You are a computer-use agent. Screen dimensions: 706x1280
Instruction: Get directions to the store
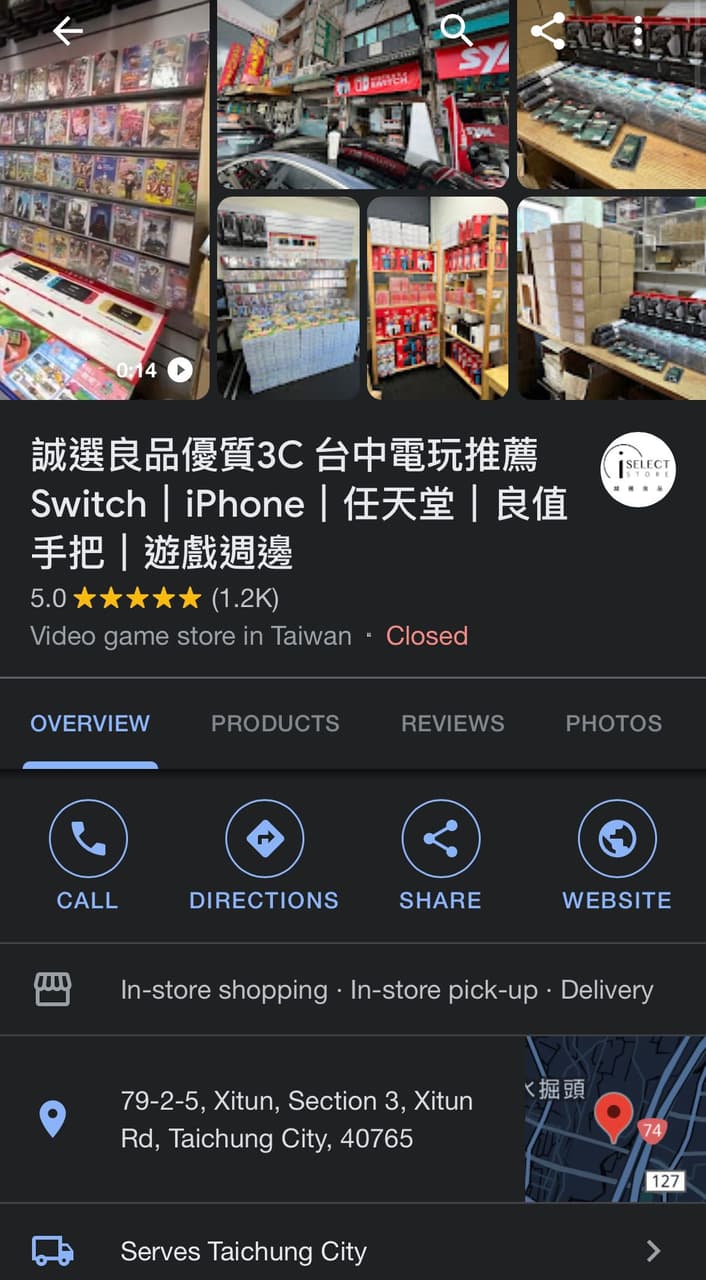[264, 856]
